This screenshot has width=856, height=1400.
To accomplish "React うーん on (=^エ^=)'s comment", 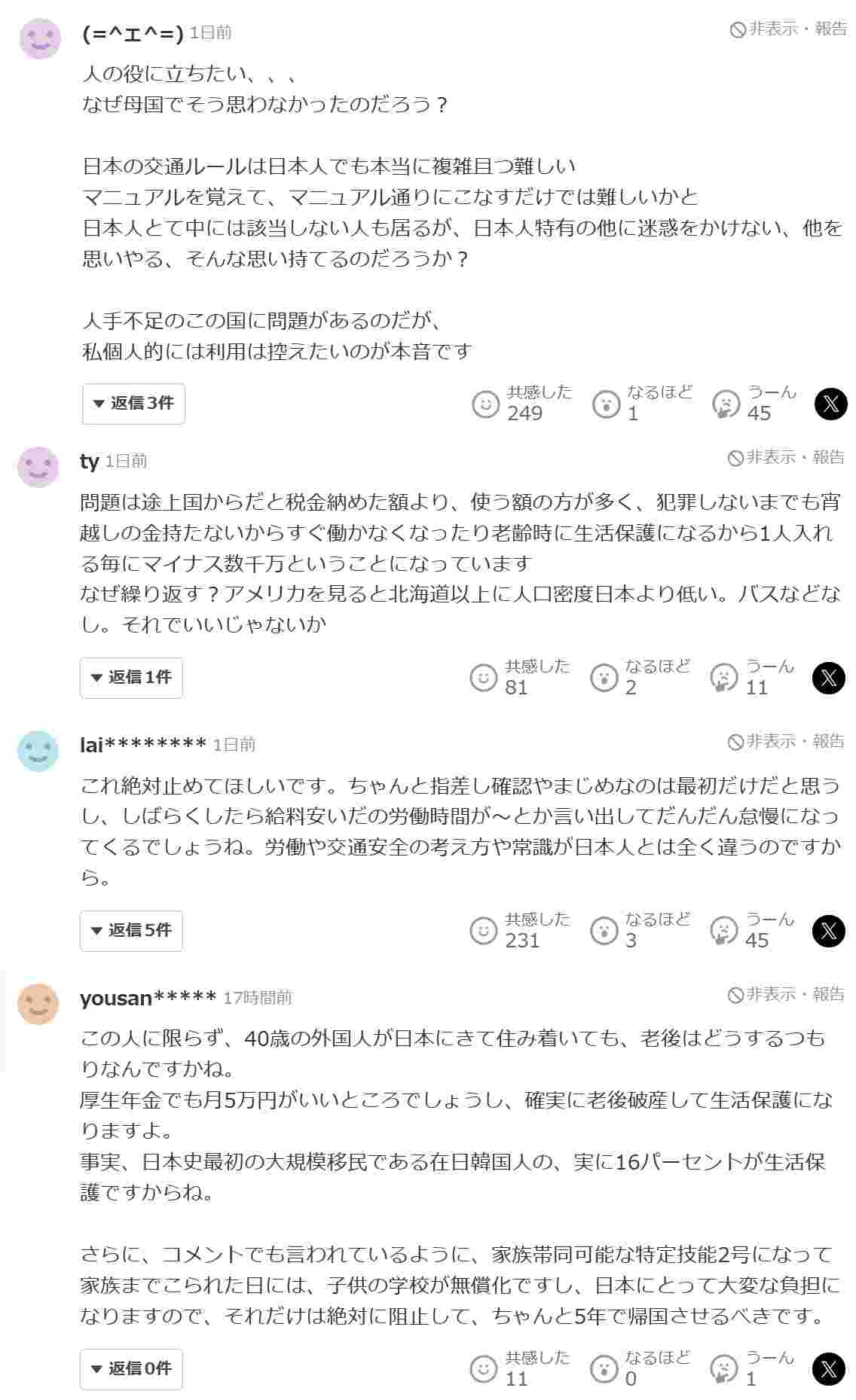I will click(x=726, y=404).
